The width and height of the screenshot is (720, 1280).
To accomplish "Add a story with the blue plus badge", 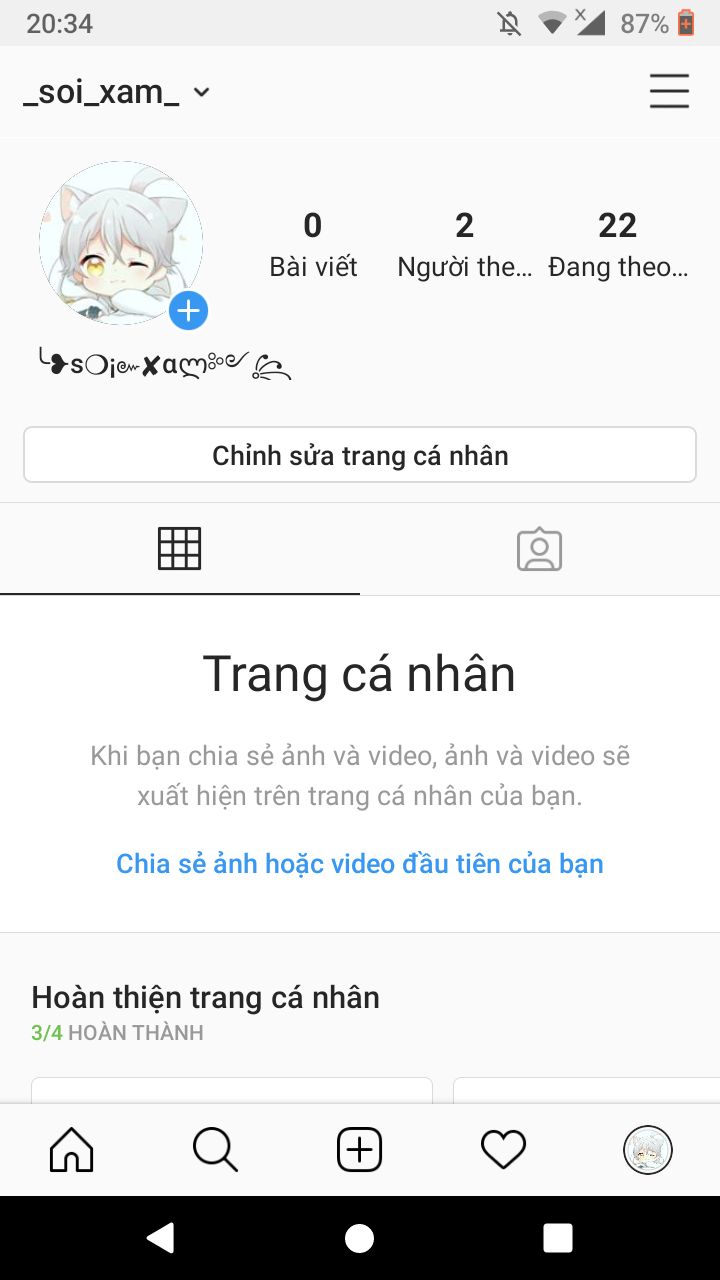I will point(188,311).
